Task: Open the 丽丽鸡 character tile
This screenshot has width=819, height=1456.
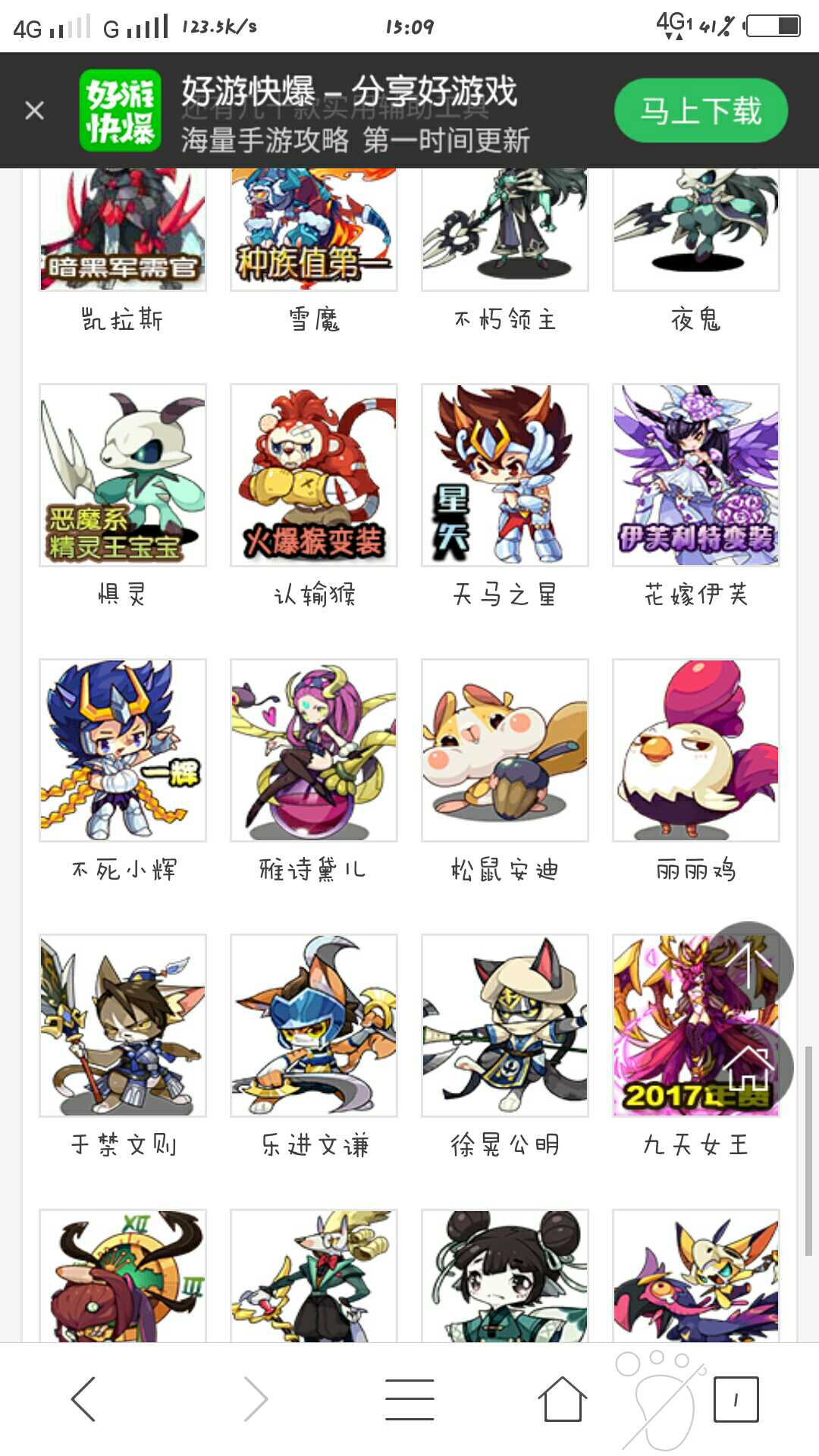Action: [x=696, y=751]
